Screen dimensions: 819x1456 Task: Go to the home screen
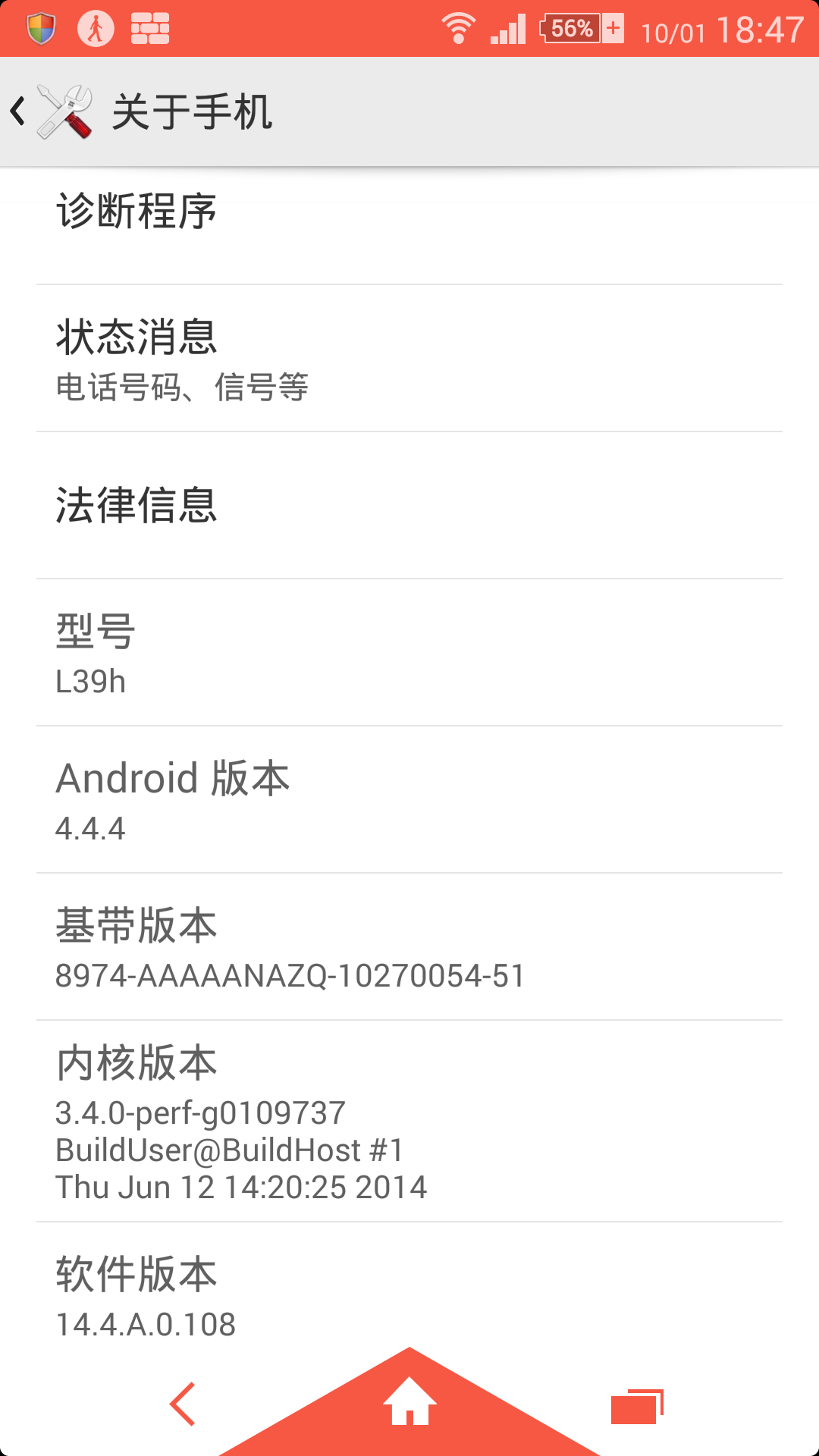[x=409, y=1403]
